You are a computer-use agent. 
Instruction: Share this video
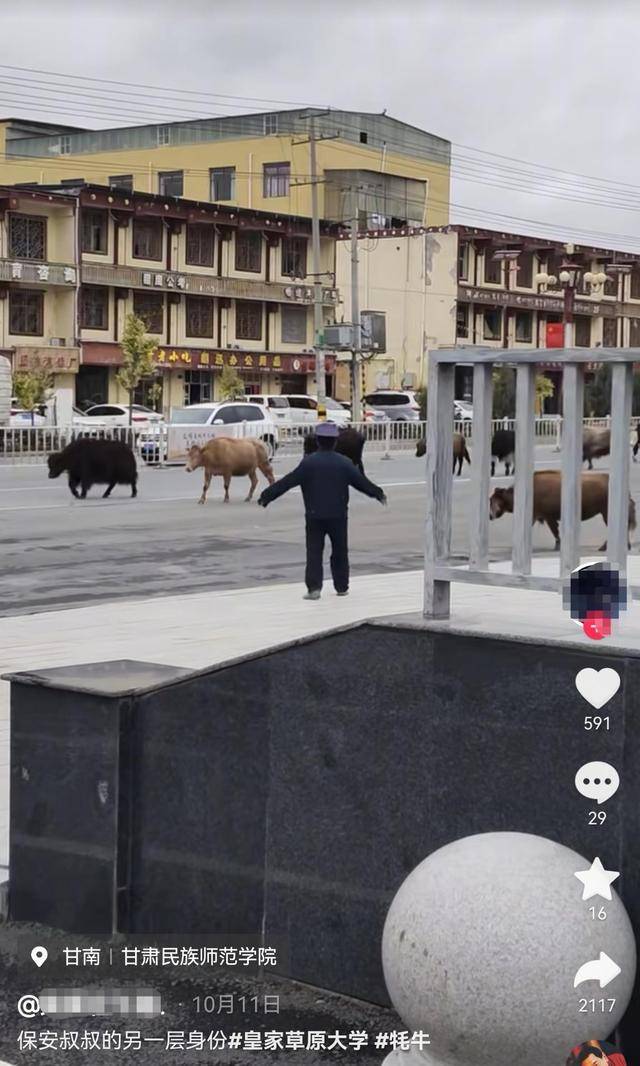[x=597, y=971]
